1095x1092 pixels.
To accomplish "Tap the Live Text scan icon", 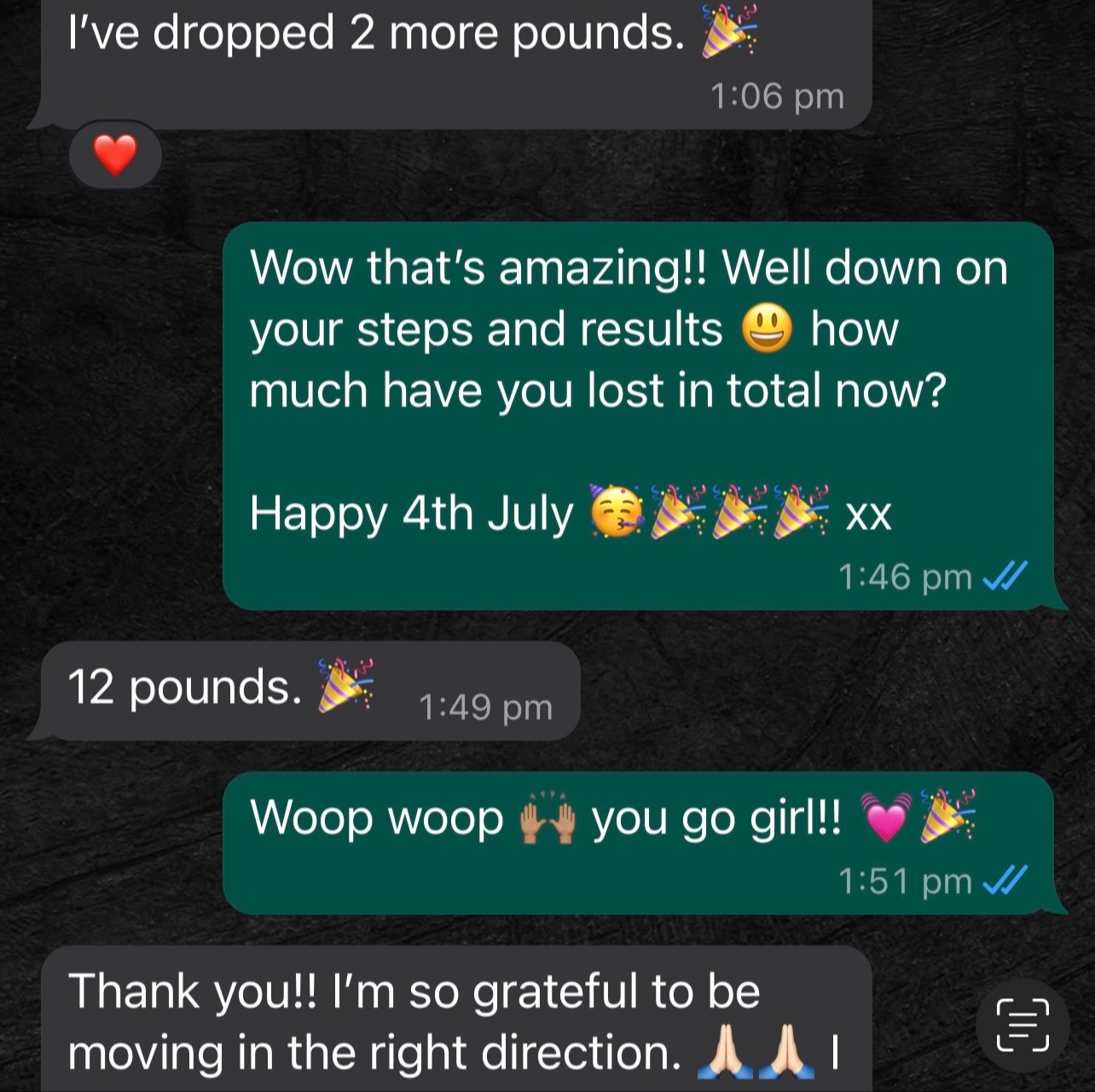I will (x=1023, y=1024).
